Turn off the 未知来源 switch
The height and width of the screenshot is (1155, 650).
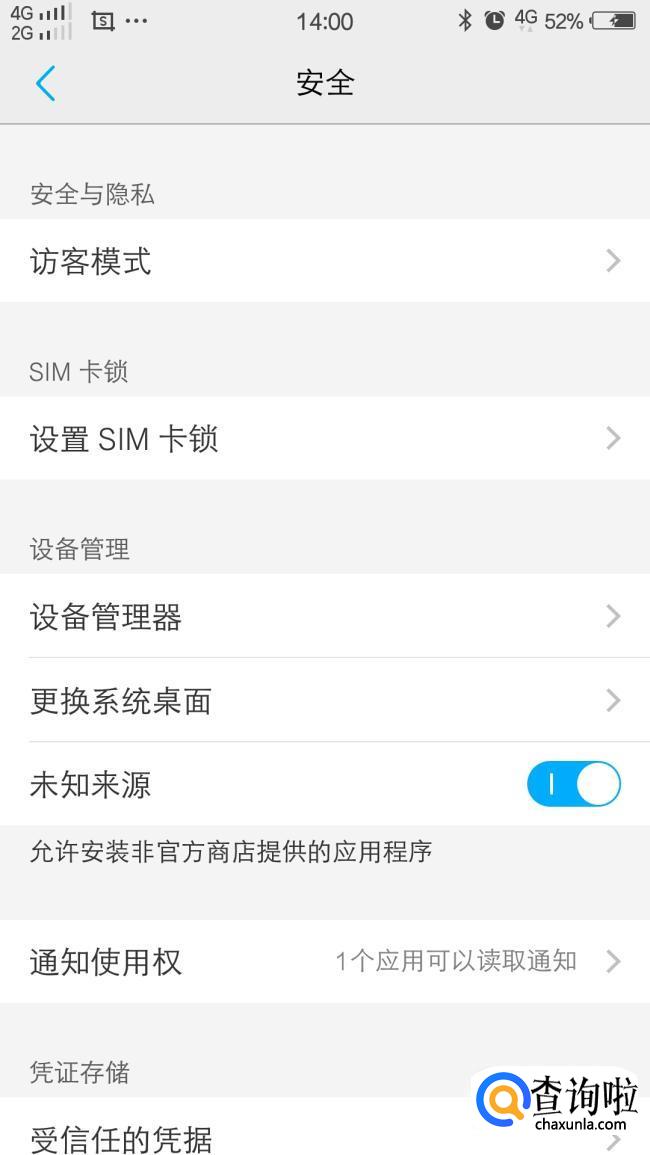pos(573,785)
